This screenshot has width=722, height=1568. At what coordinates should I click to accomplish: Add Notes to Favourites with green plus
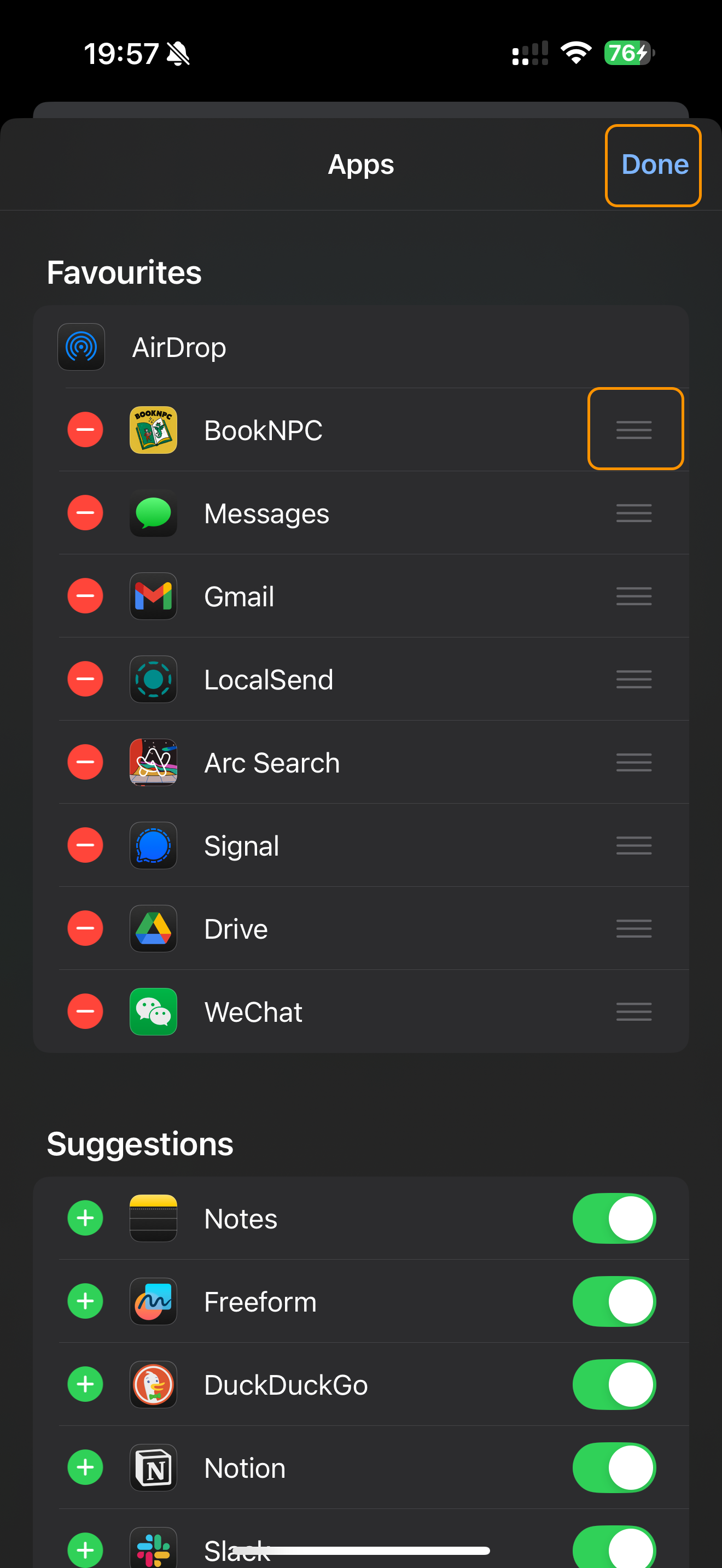85,1218
